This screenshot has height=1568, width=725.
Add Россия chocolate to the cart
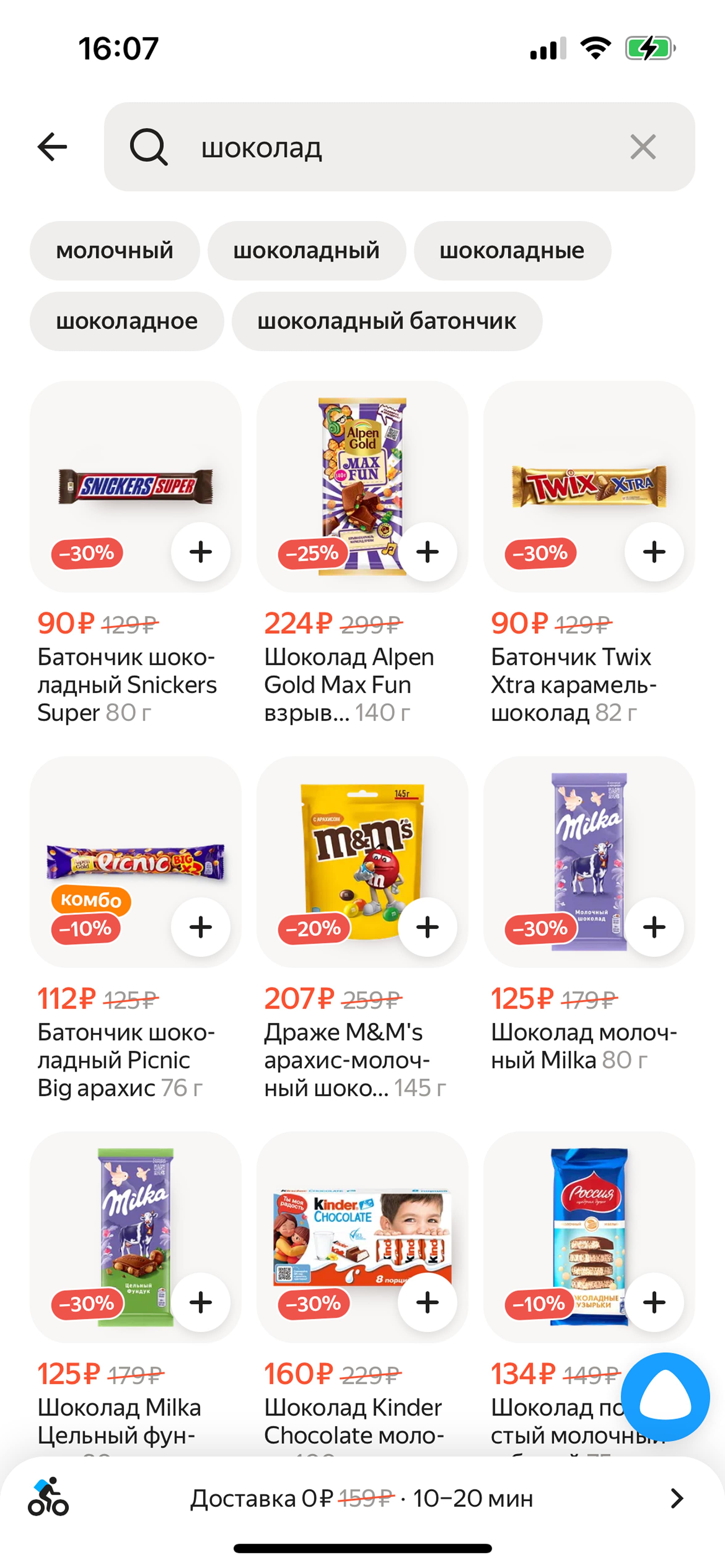654,1302
